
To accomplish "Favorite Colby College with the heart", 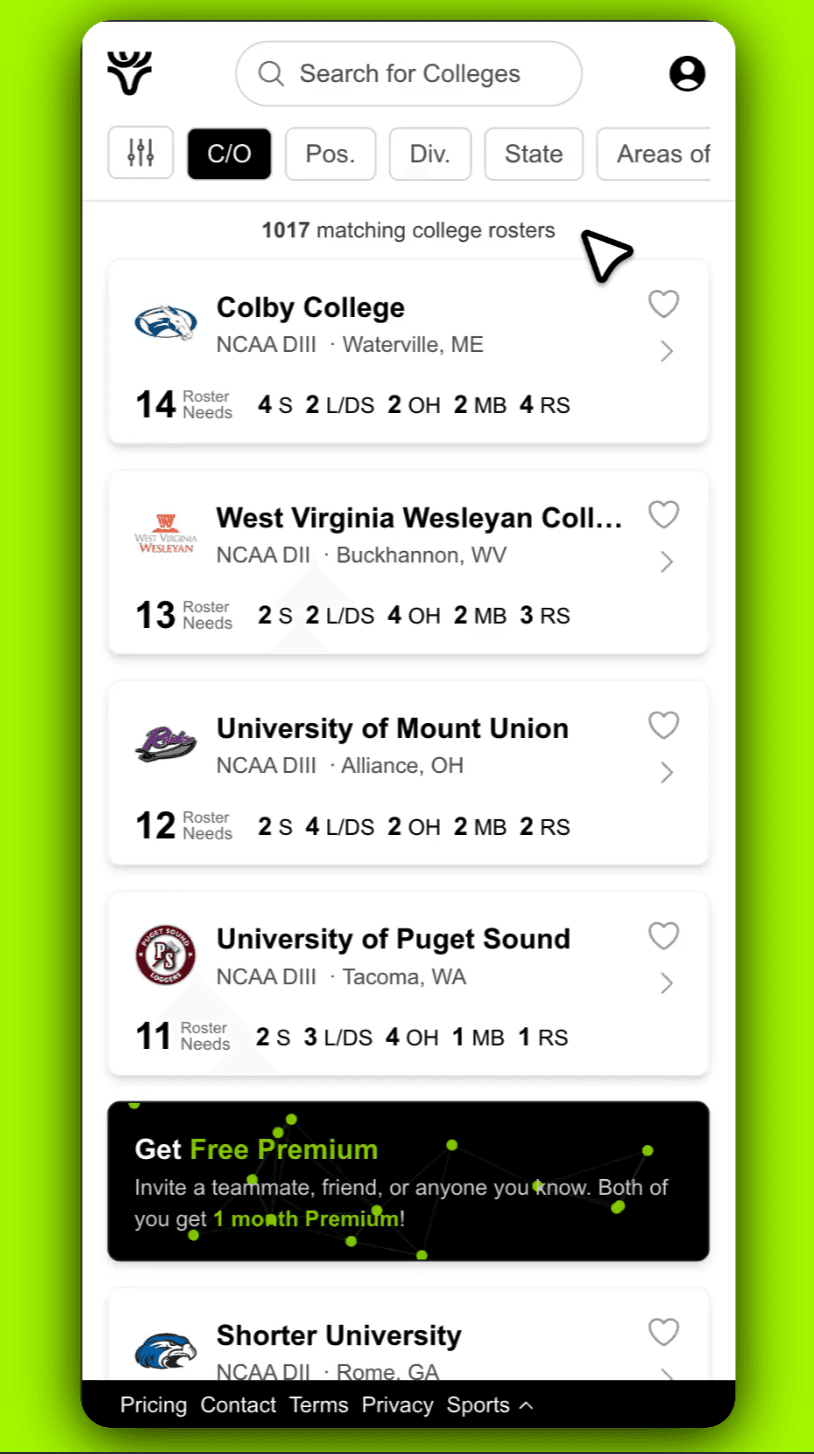I will click(x=664, y=304).
